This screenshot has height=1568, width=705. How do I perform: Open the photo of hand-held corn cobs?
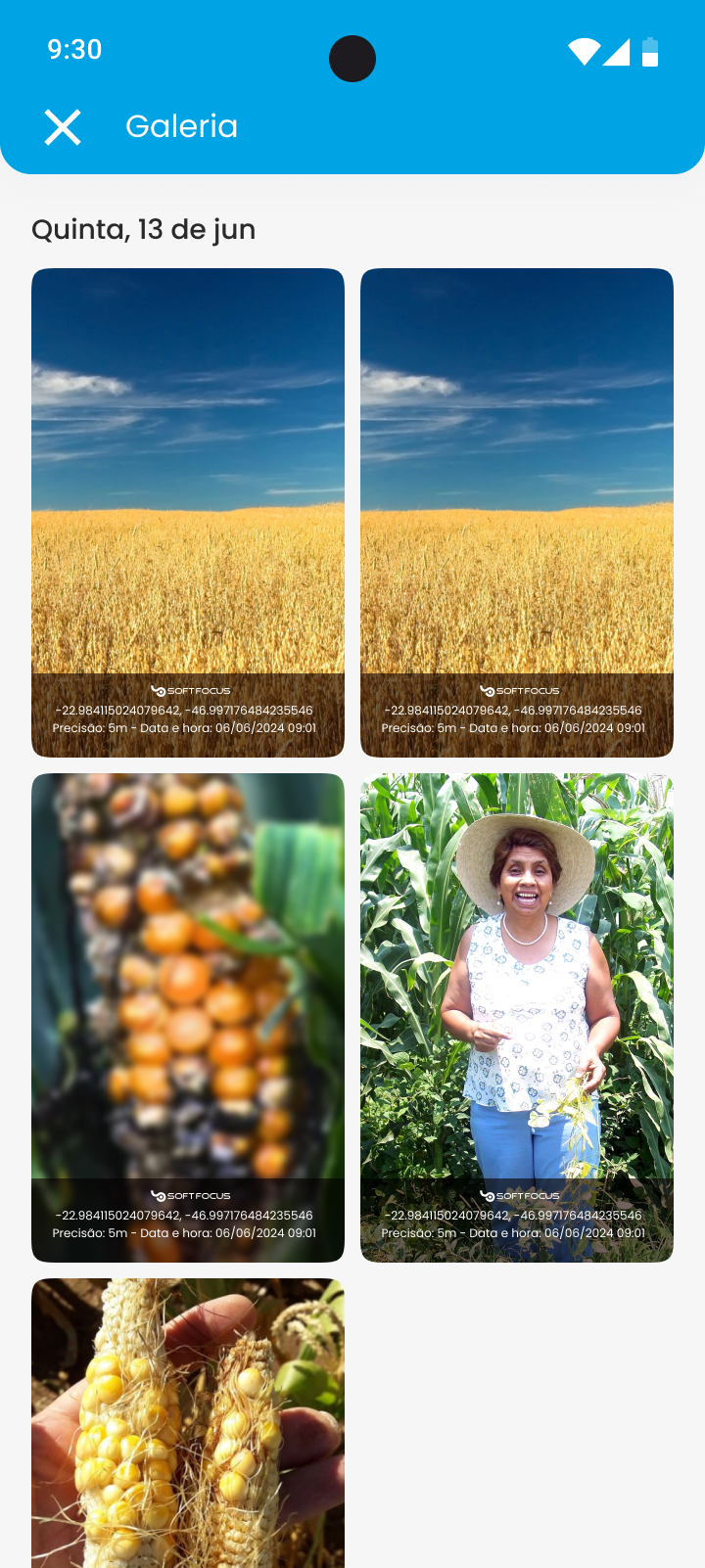(188, 1423)
